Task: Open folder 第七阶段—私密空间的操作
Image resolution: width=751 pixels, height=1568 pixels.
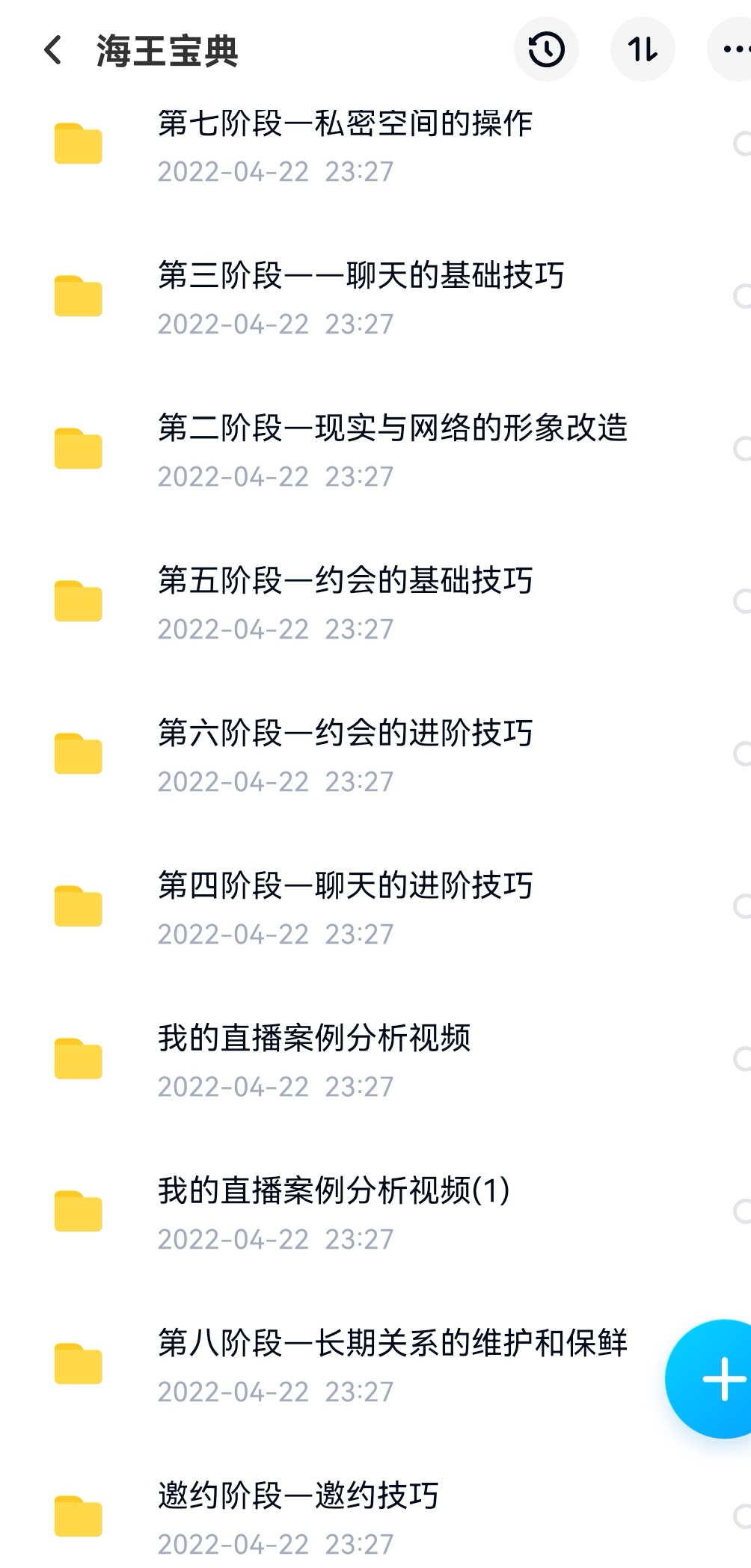Action: [x=375, y=144]
